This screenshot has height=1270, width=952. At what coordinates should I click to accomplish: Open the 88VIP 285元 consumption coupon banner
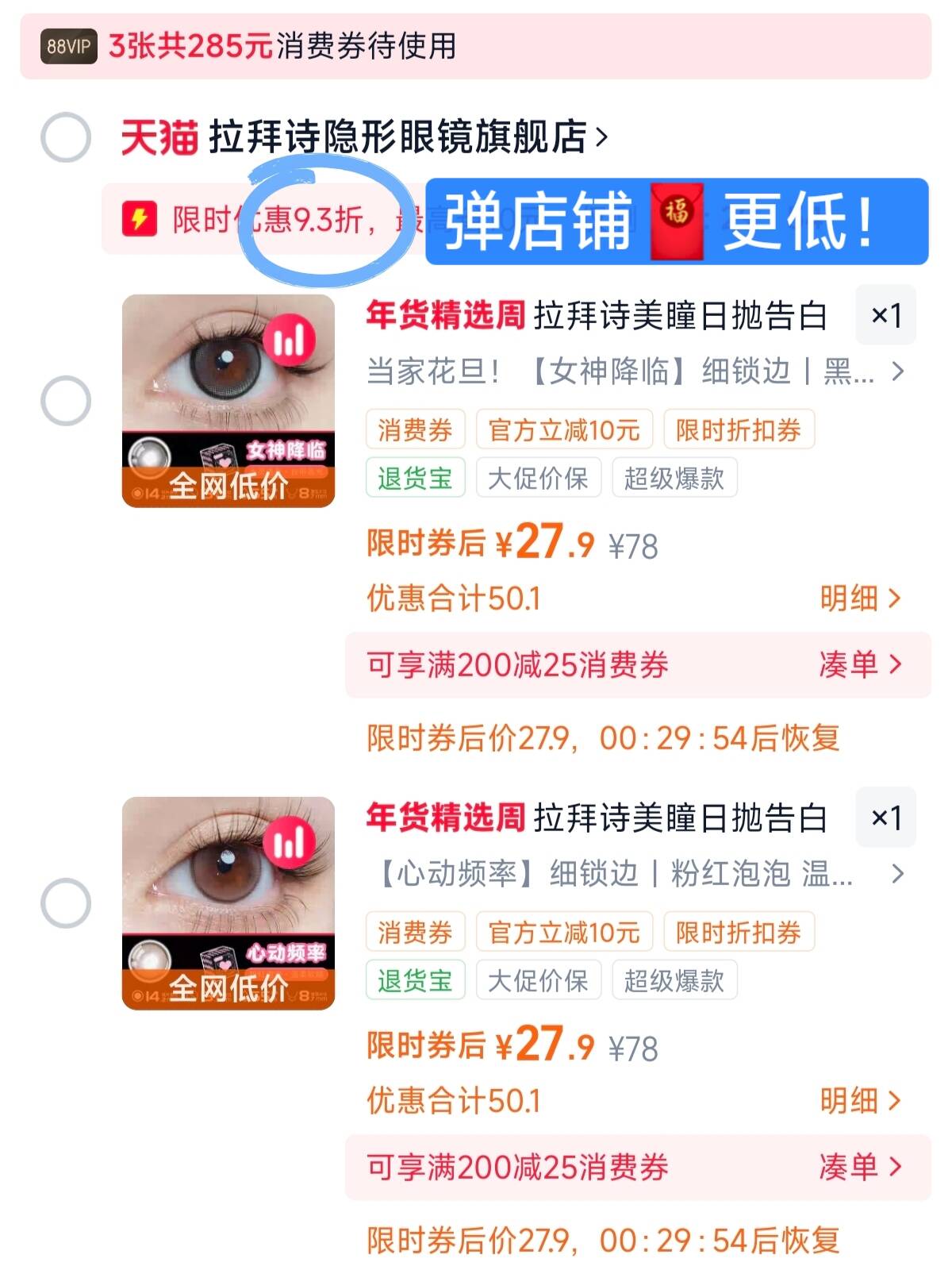pyautogui.click(x=474, y=46)
